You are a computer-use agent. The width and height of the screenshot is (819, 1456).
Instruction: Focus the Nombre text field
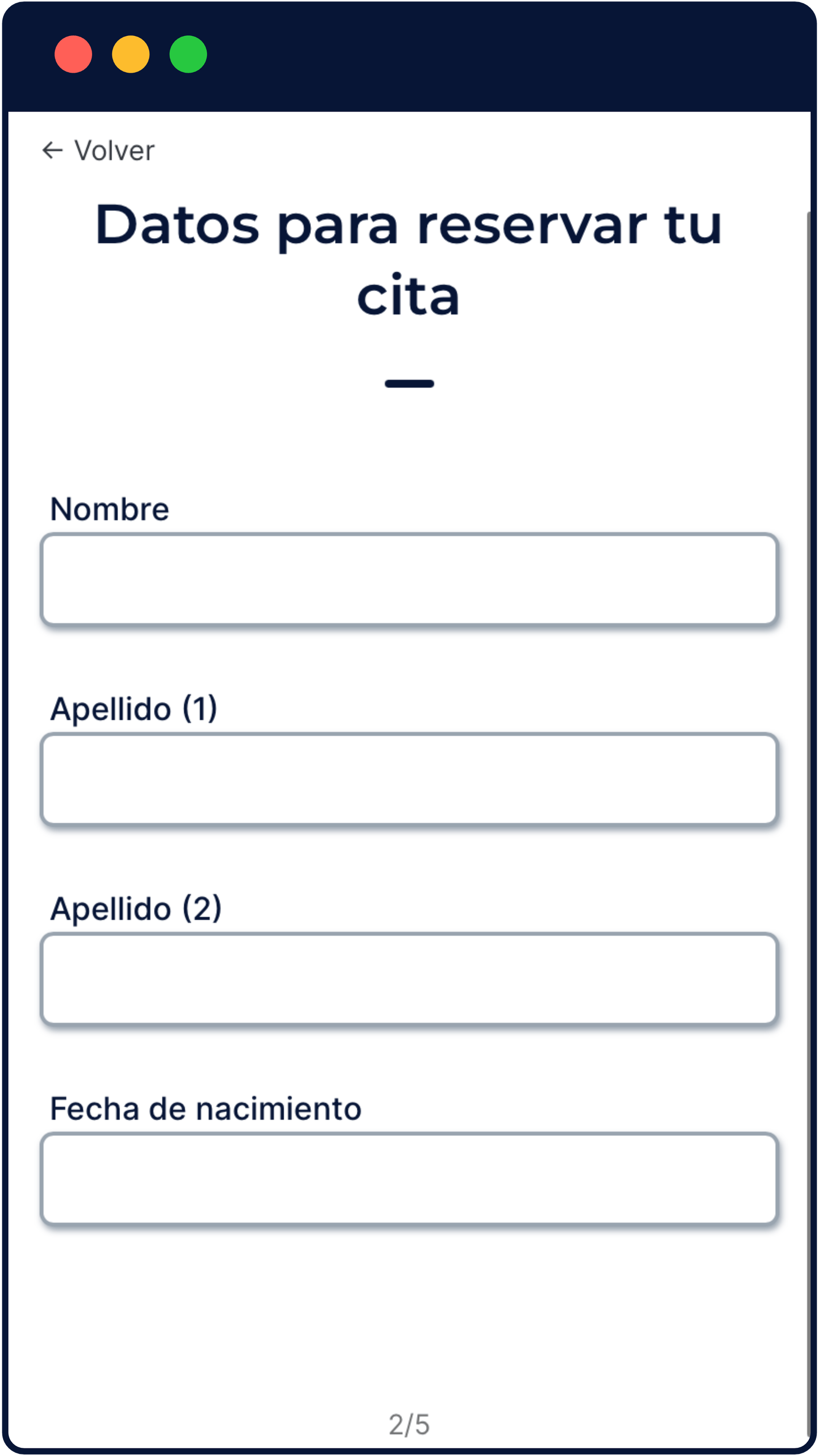(409, 580)
